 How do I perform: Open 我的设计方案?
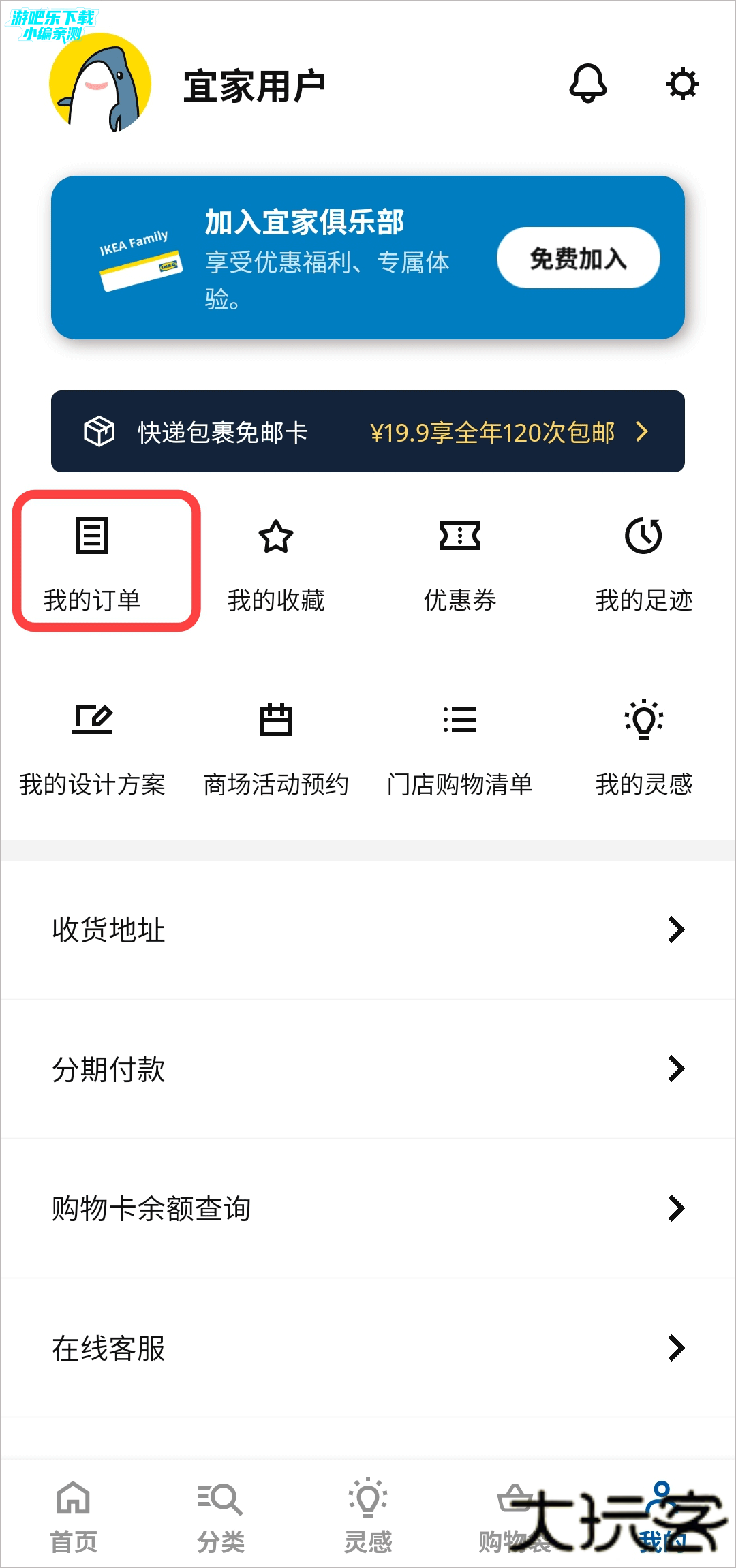click(93, 746)
